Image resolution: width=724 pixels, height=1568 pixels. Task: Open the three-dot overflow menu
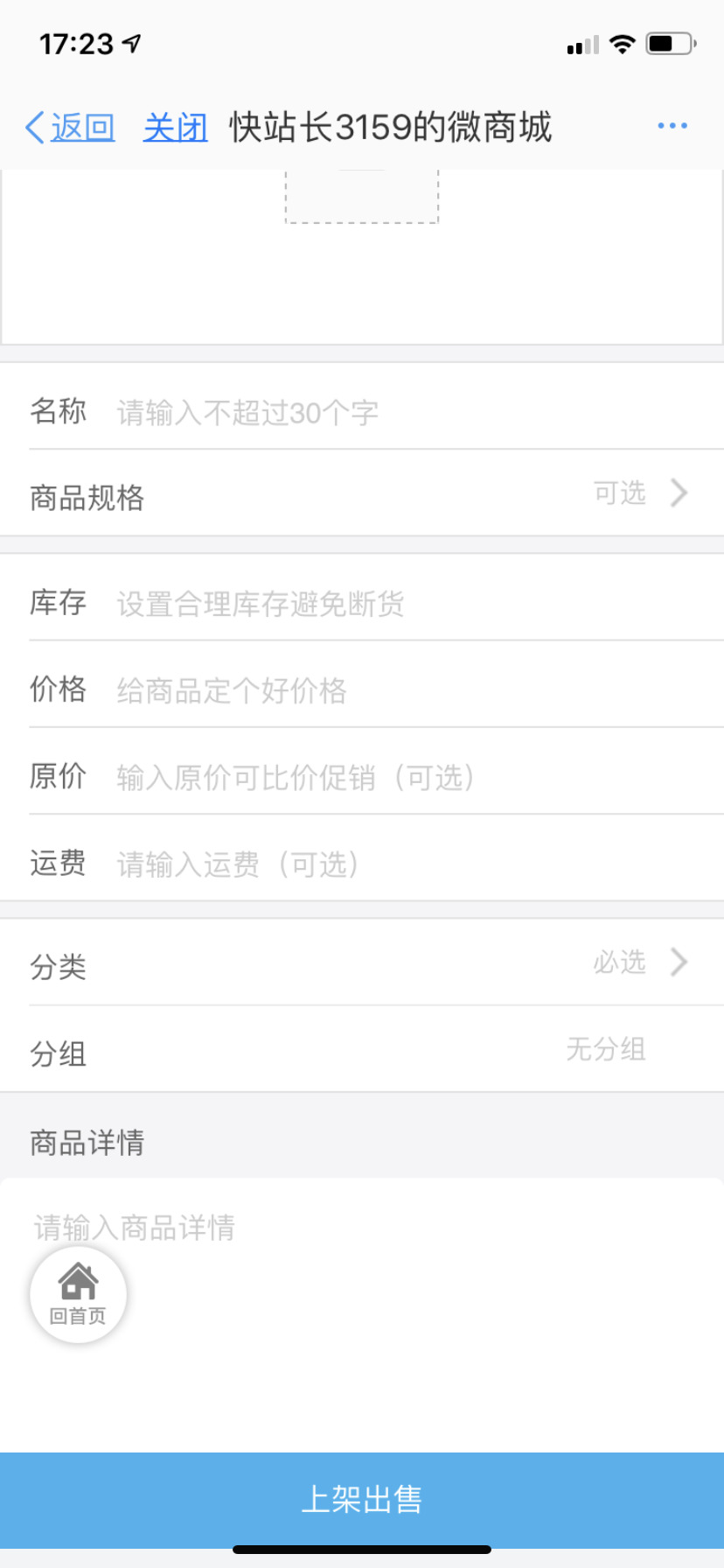pos(672,126)
